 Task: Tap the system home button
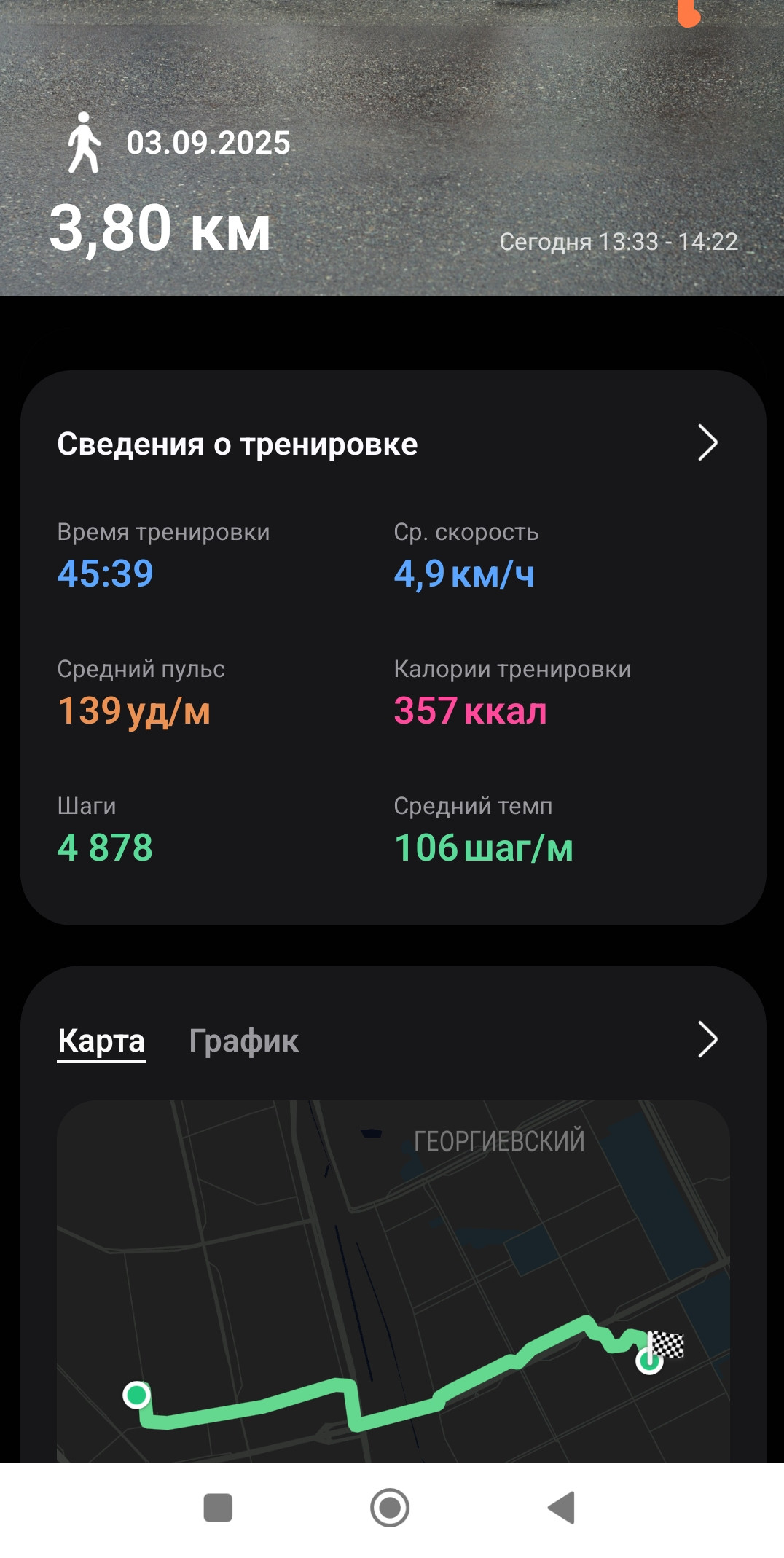pos(390,1508)
